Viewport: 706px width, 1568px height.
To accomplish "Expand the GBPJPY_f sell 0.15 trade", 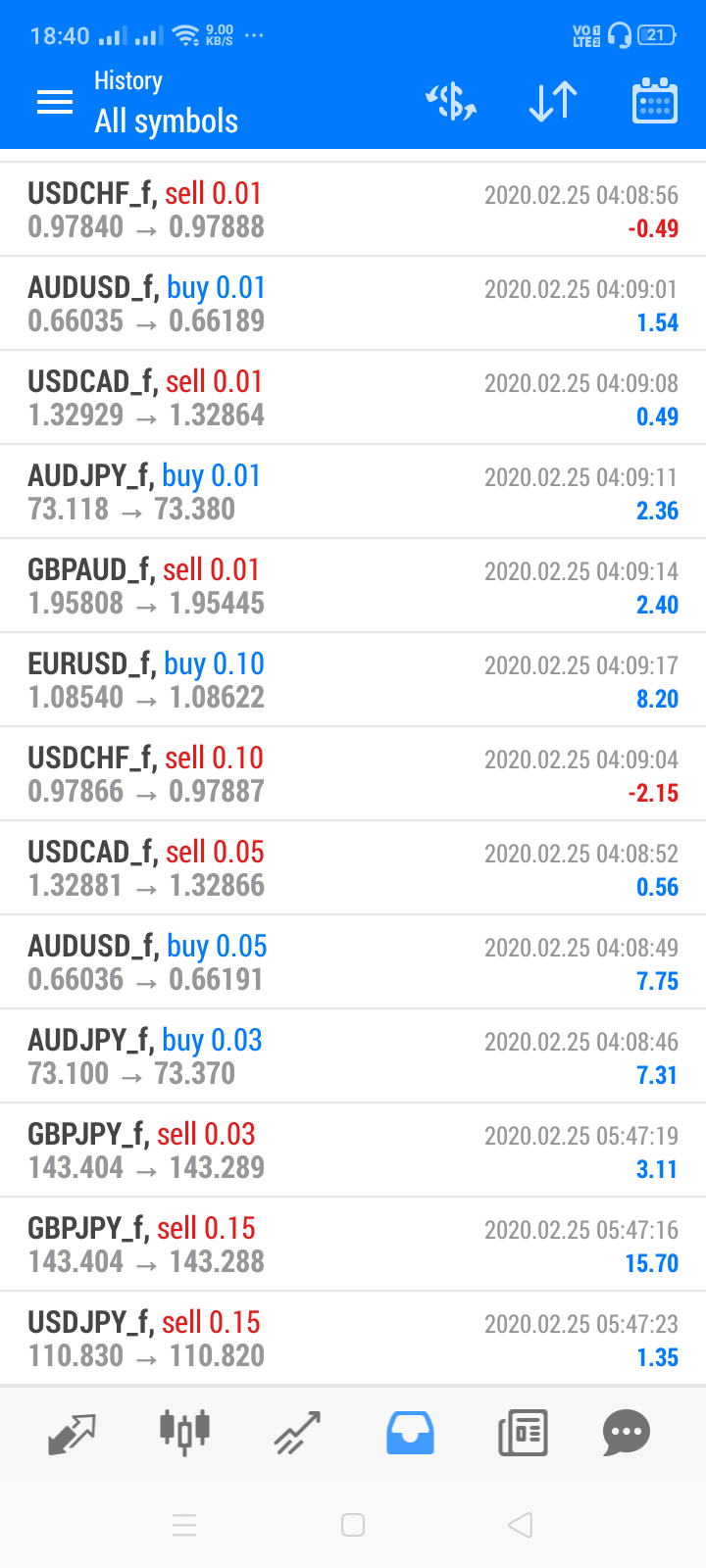I will [353, 1245].
